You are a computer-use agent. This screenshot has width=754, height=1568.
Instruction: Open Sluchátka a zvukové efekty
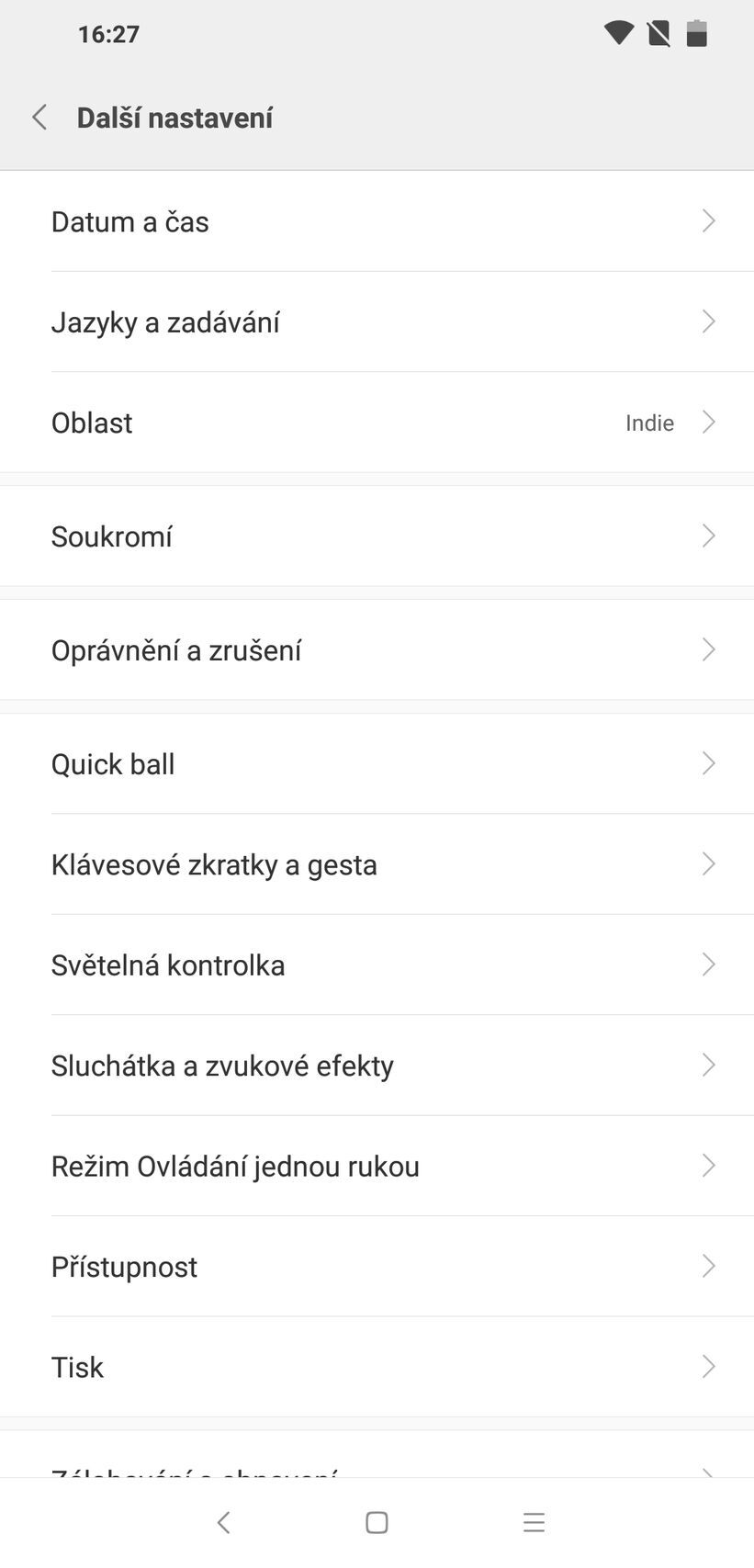click(x=377, y=1066)
